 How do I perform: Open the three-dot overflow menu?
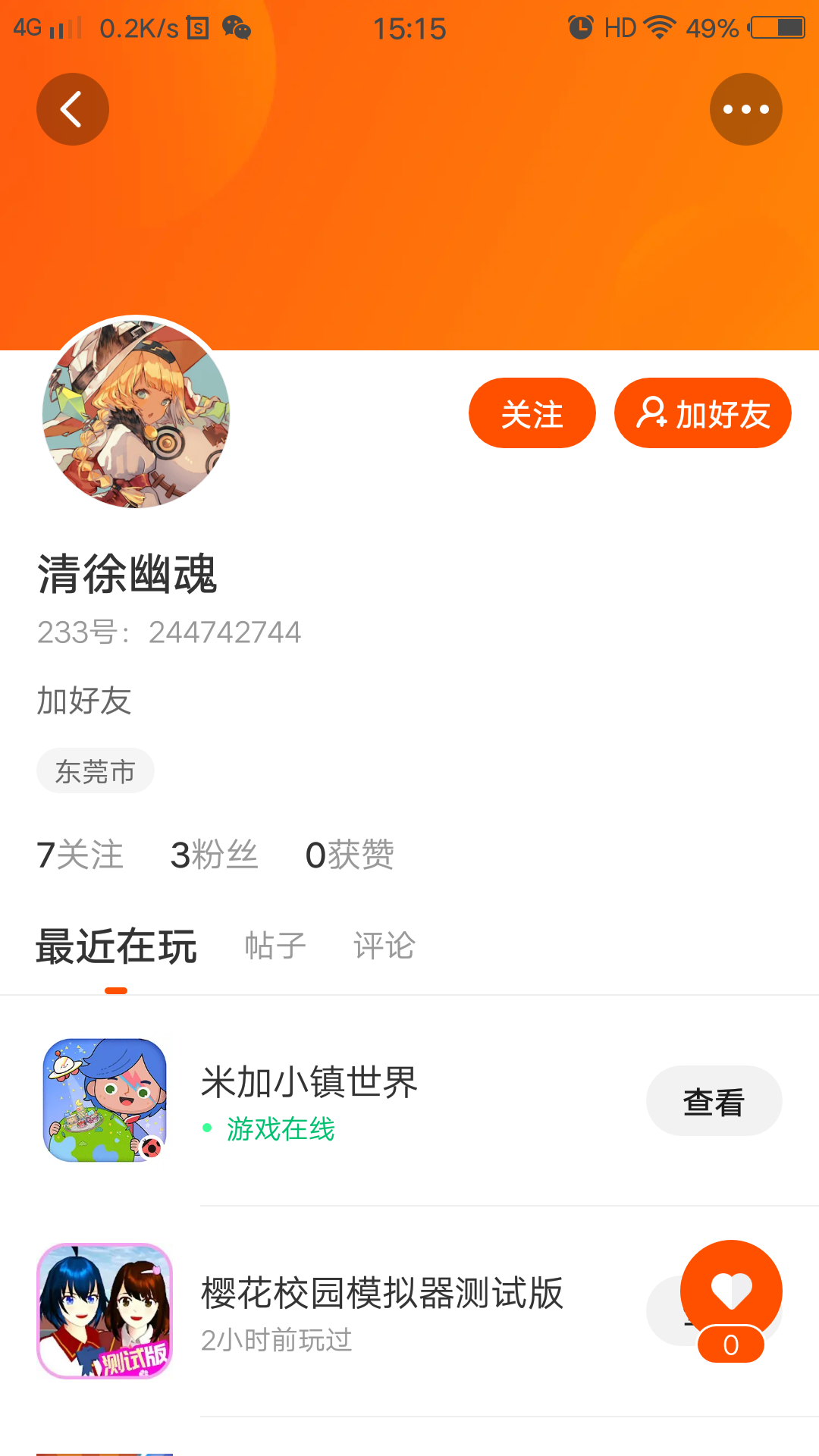tap(746, 109)
